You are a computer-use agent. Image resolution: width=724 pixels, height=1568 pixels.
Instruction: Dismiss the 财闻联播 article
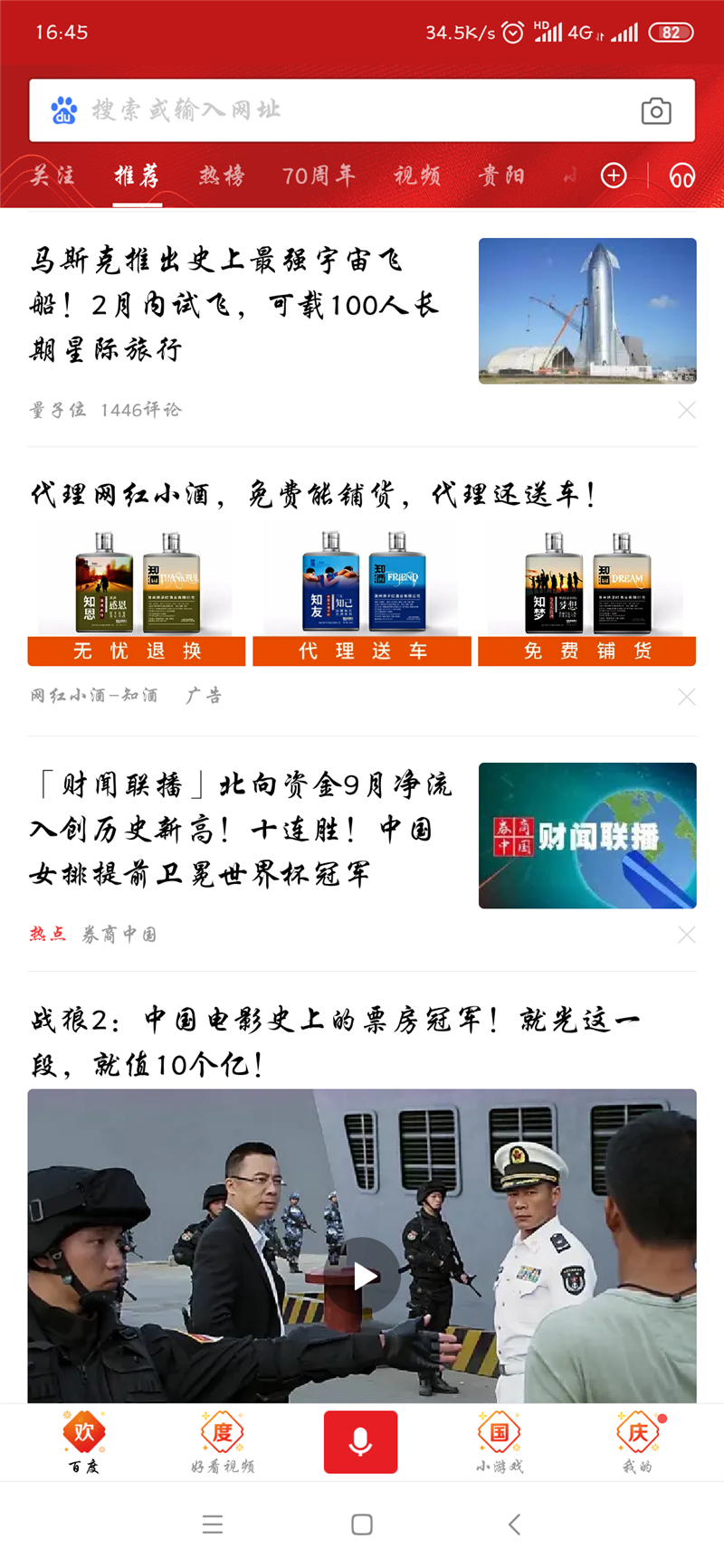tap(687, 935)
